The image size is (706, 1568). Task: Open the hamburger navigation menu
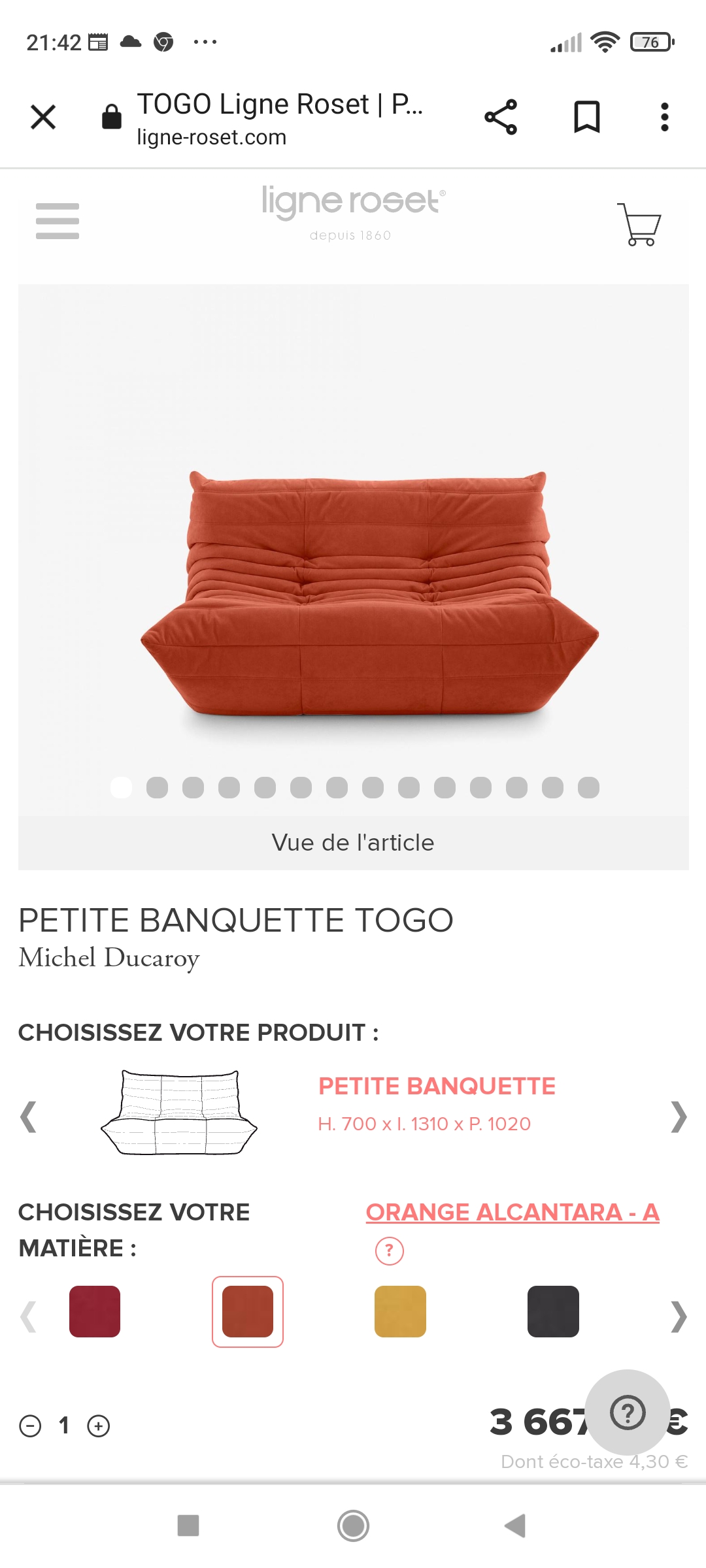[x=57, y=220]
